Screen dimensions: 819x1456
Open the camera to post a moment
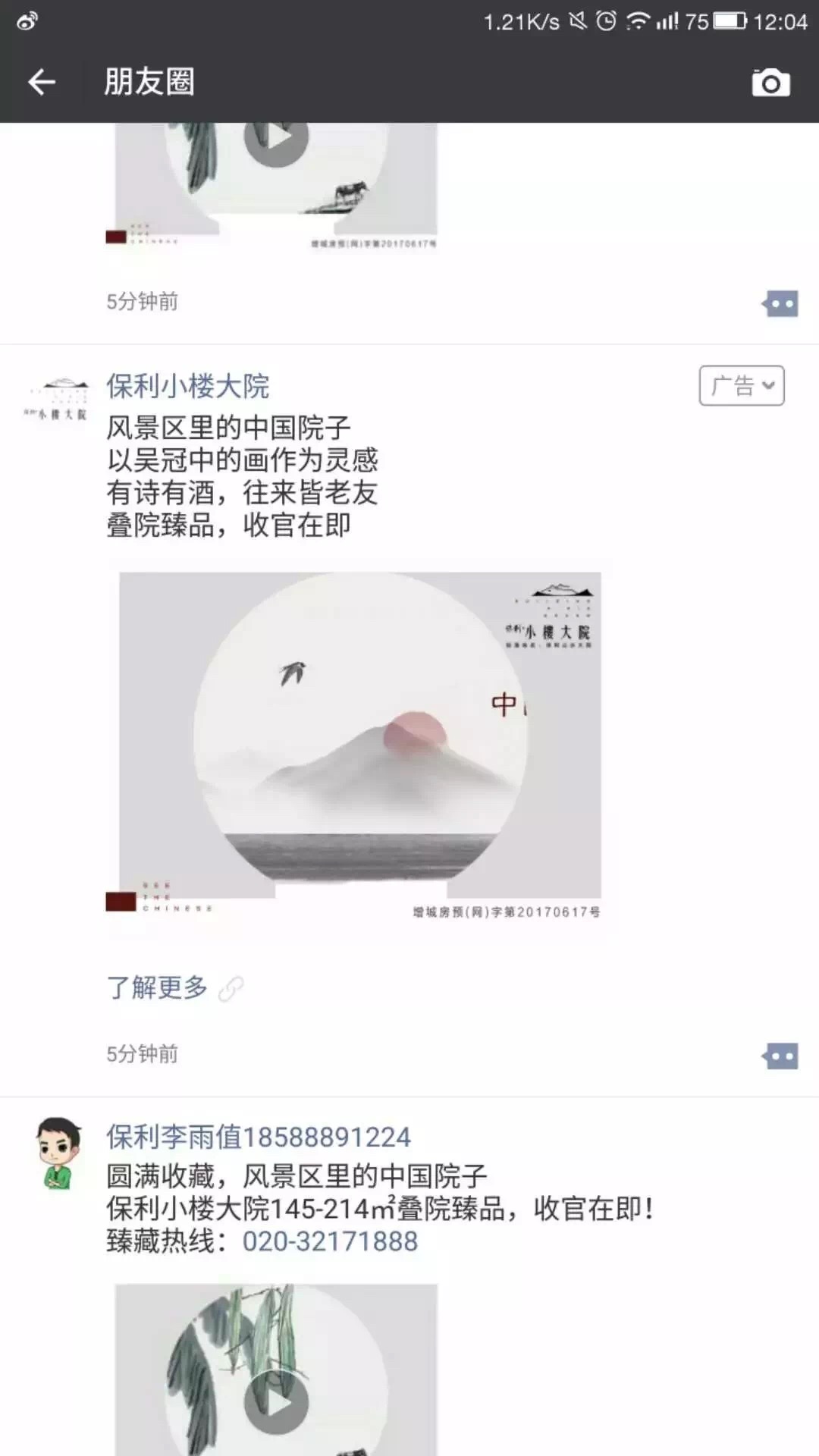[770, 82]
